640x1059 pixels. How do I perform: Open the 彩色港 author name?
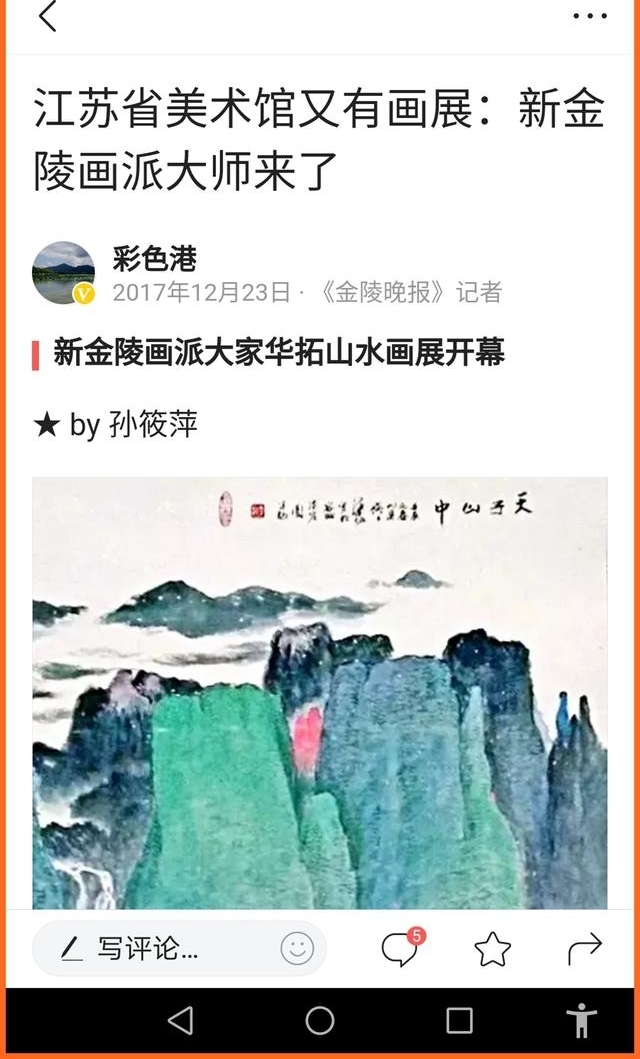[x=155, y=259]
